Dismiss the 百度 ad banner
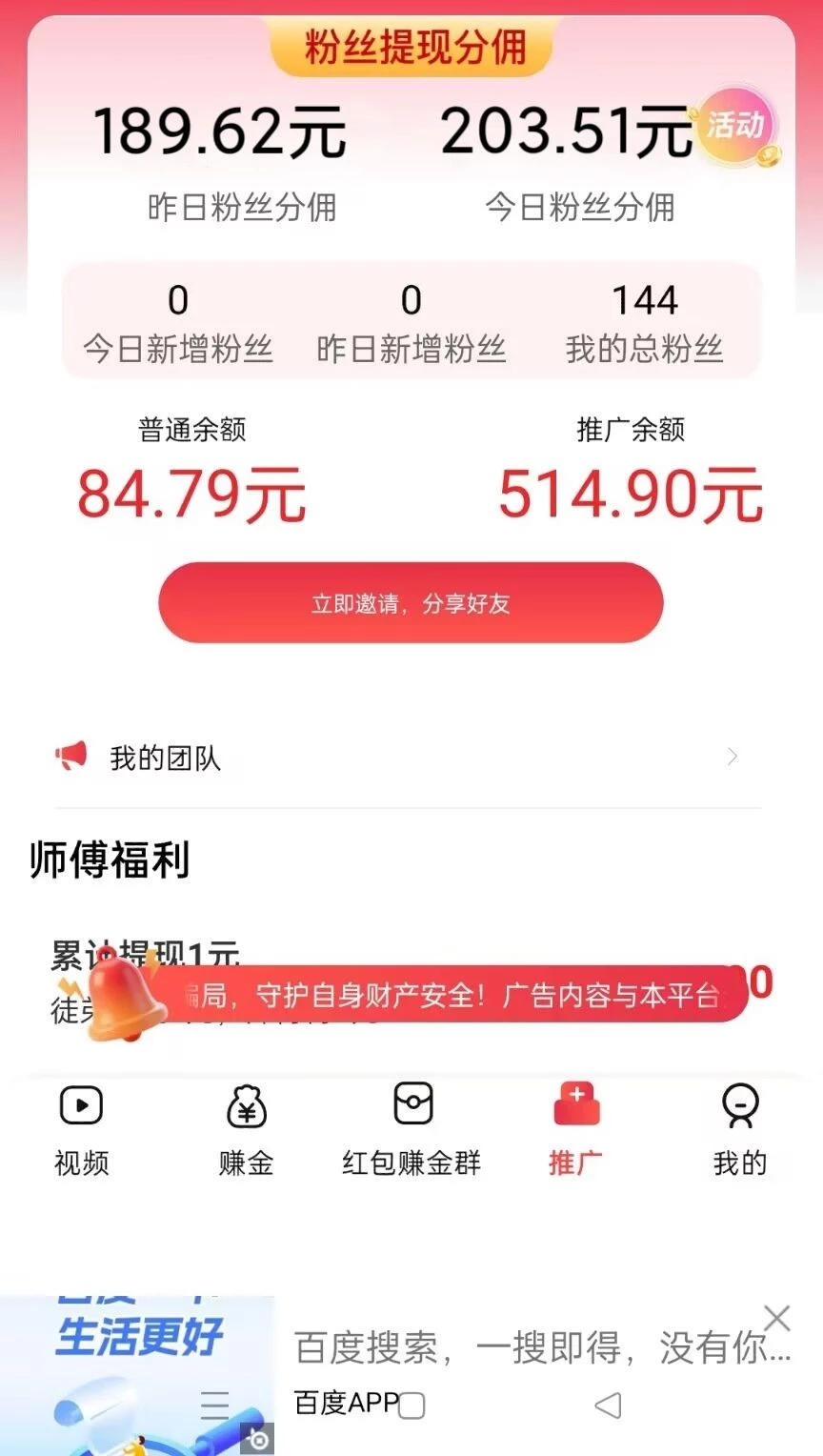This screenshot has height=1456, width=823. [777, 1319]
